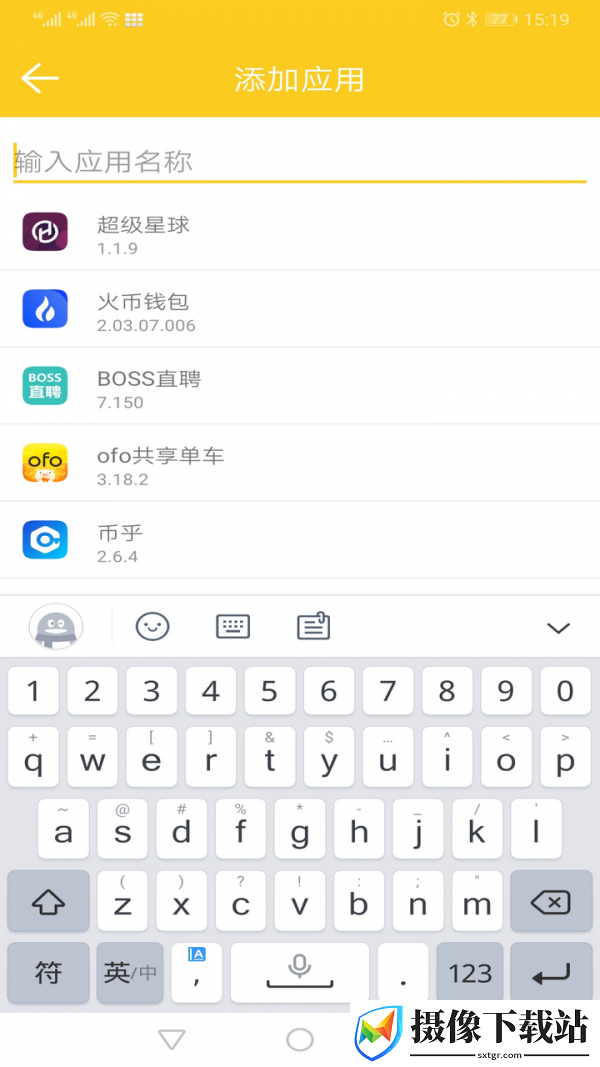Select the 币乎 app row
Viewport: 600px width, 1067px height.
(x=300, y=540)
